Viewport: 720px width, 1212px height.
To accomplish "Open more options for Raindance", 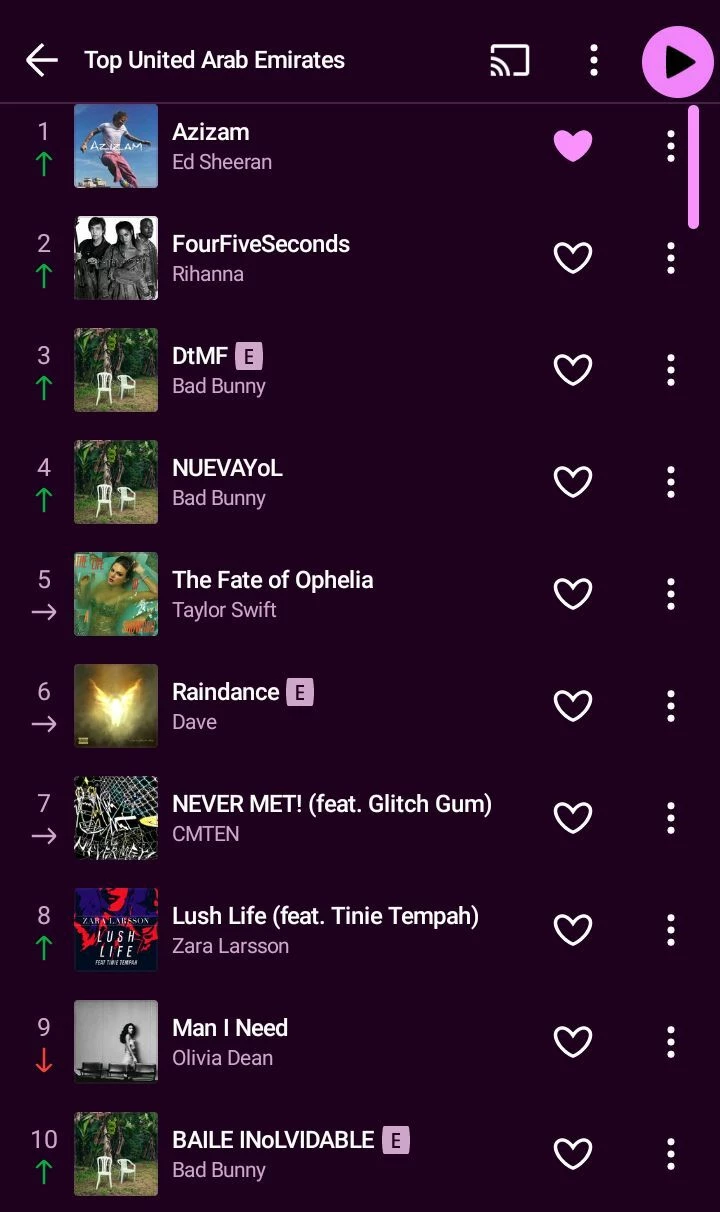I will pyautogui.click(x=671, y=706).
